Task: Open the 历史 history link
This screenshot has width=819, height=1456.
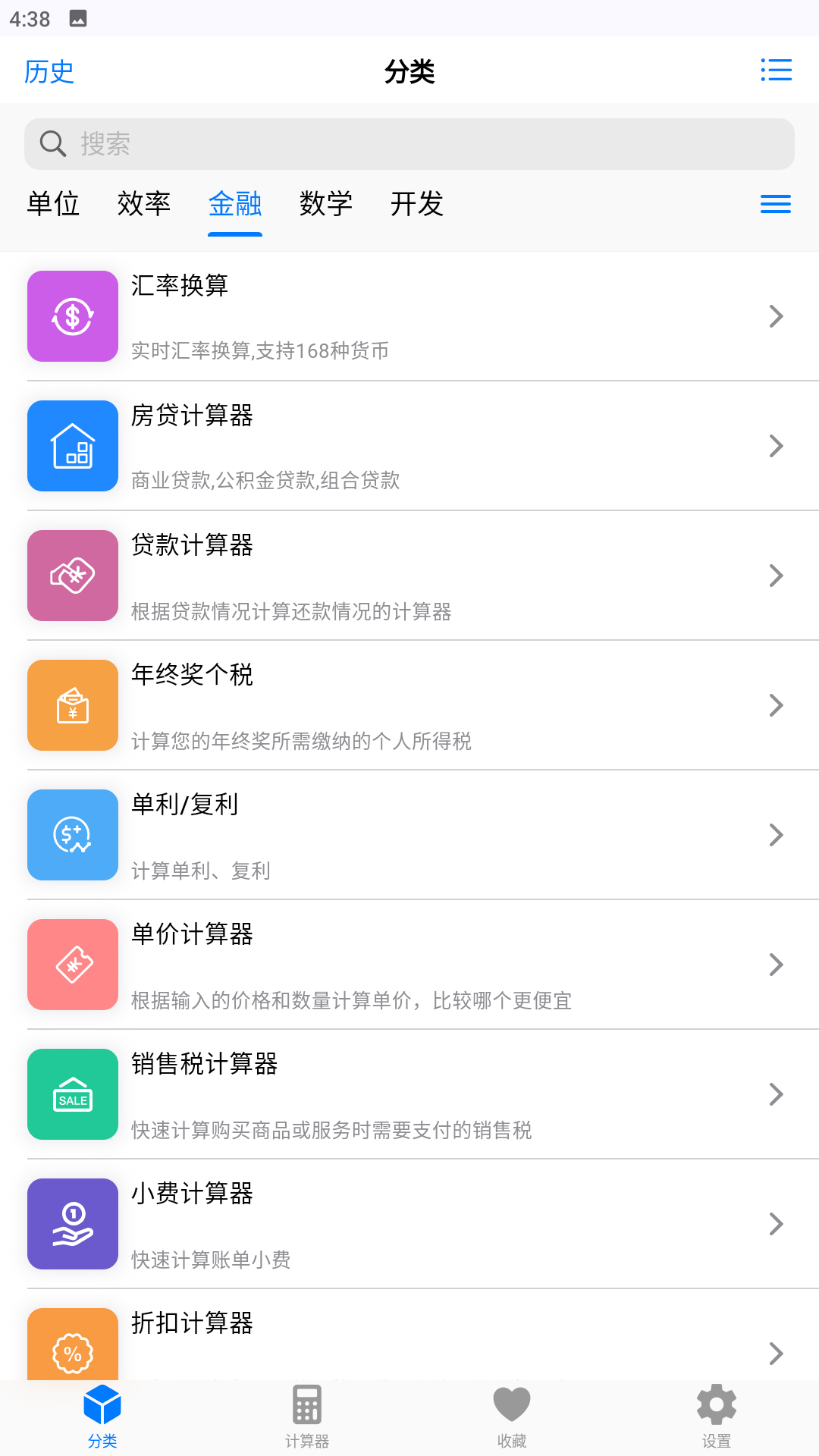Action: tap(49, 71)
